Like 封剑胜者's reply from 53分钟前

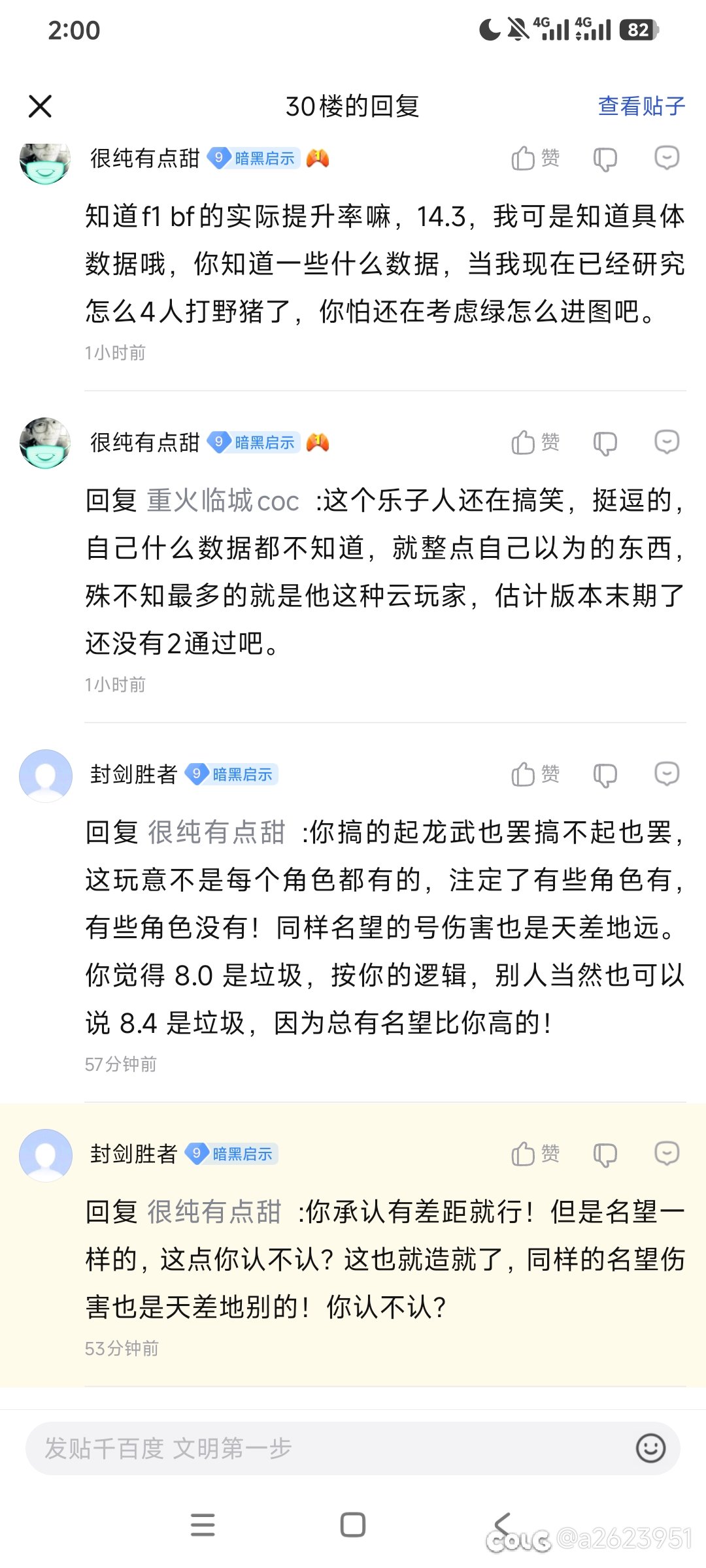[x=535, y=1154]
